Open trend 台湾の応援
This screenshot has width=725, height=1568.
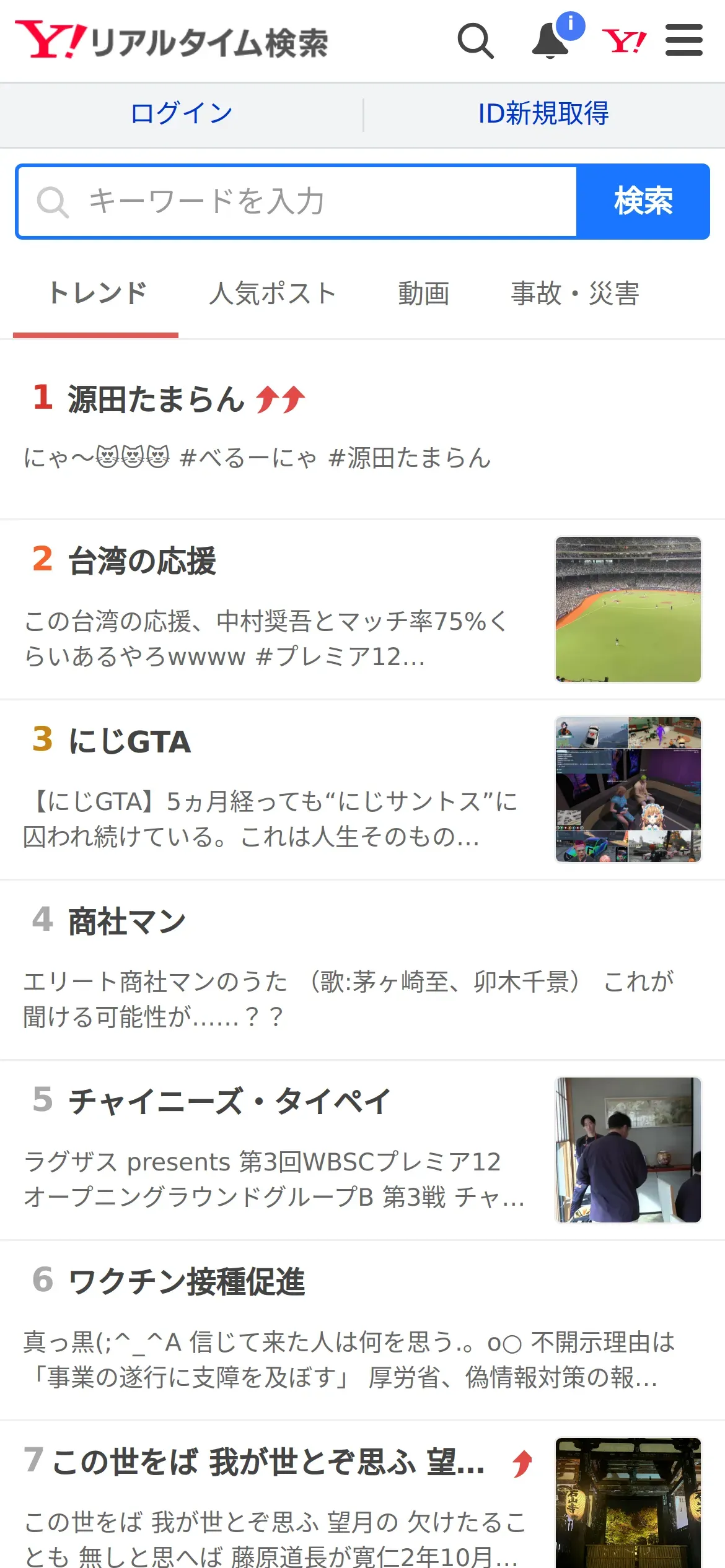[143, 561]
